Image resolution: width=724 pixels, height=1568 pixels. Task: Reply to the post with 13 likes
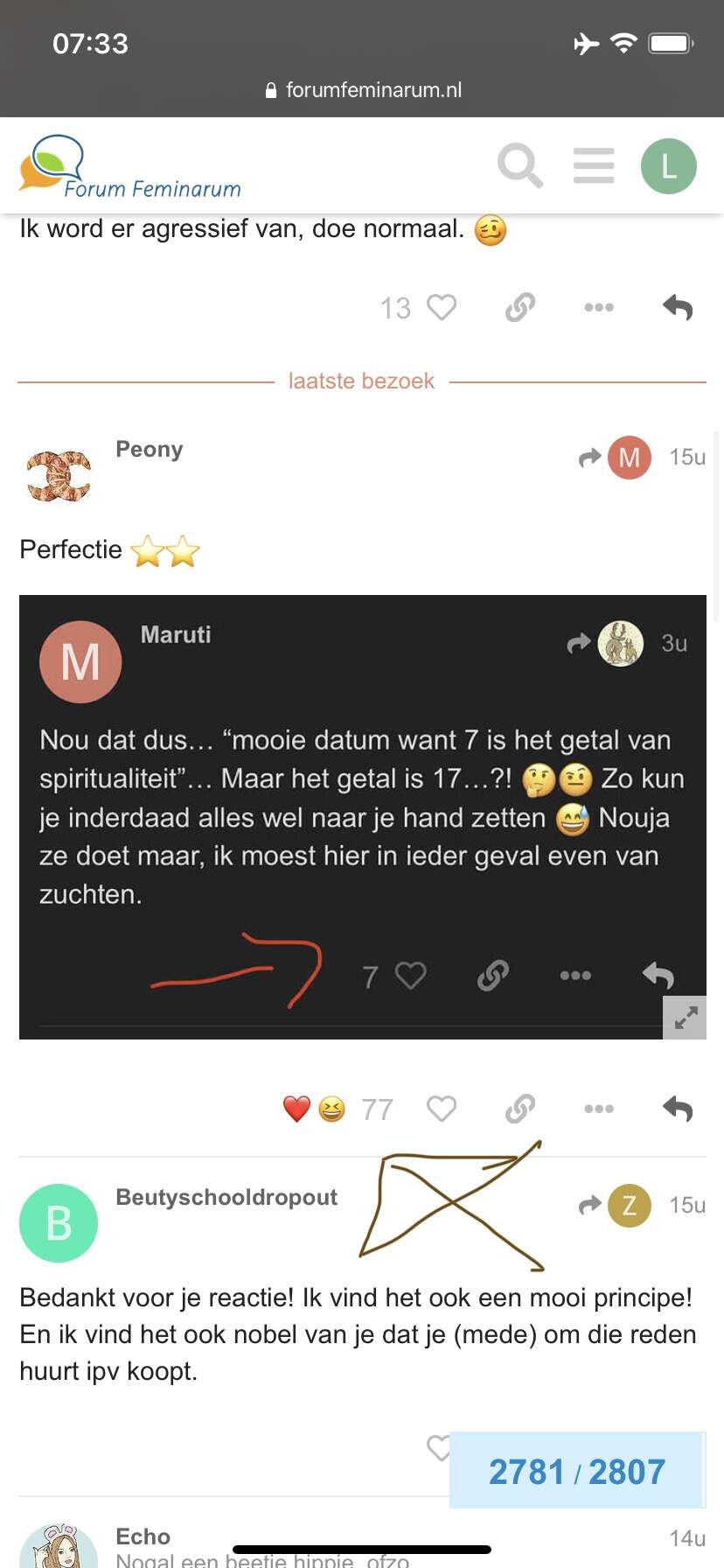678,308
